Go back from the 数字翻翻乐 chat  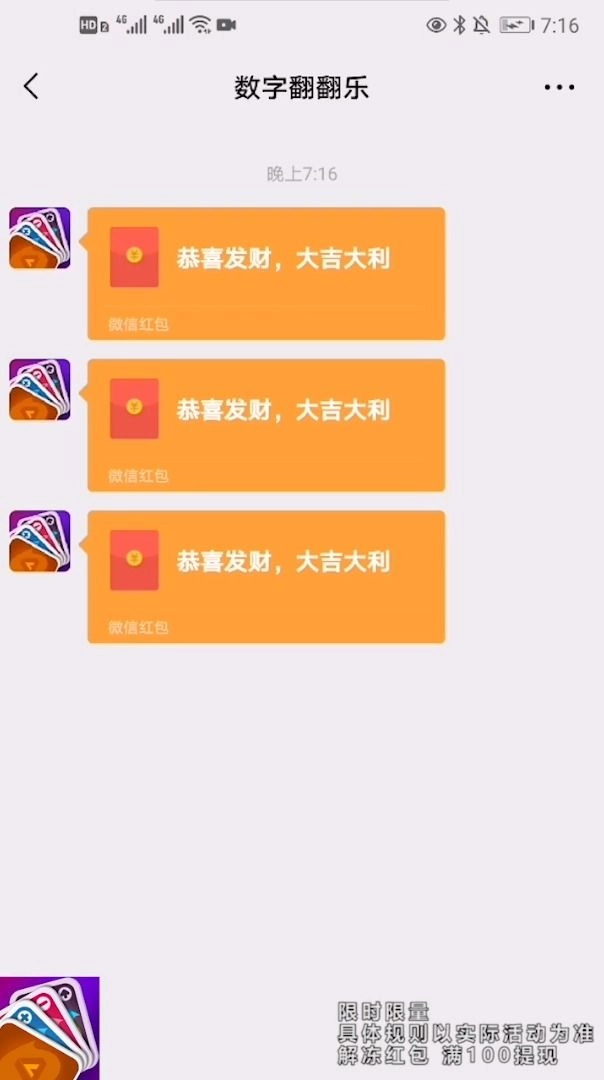(31, 87)
